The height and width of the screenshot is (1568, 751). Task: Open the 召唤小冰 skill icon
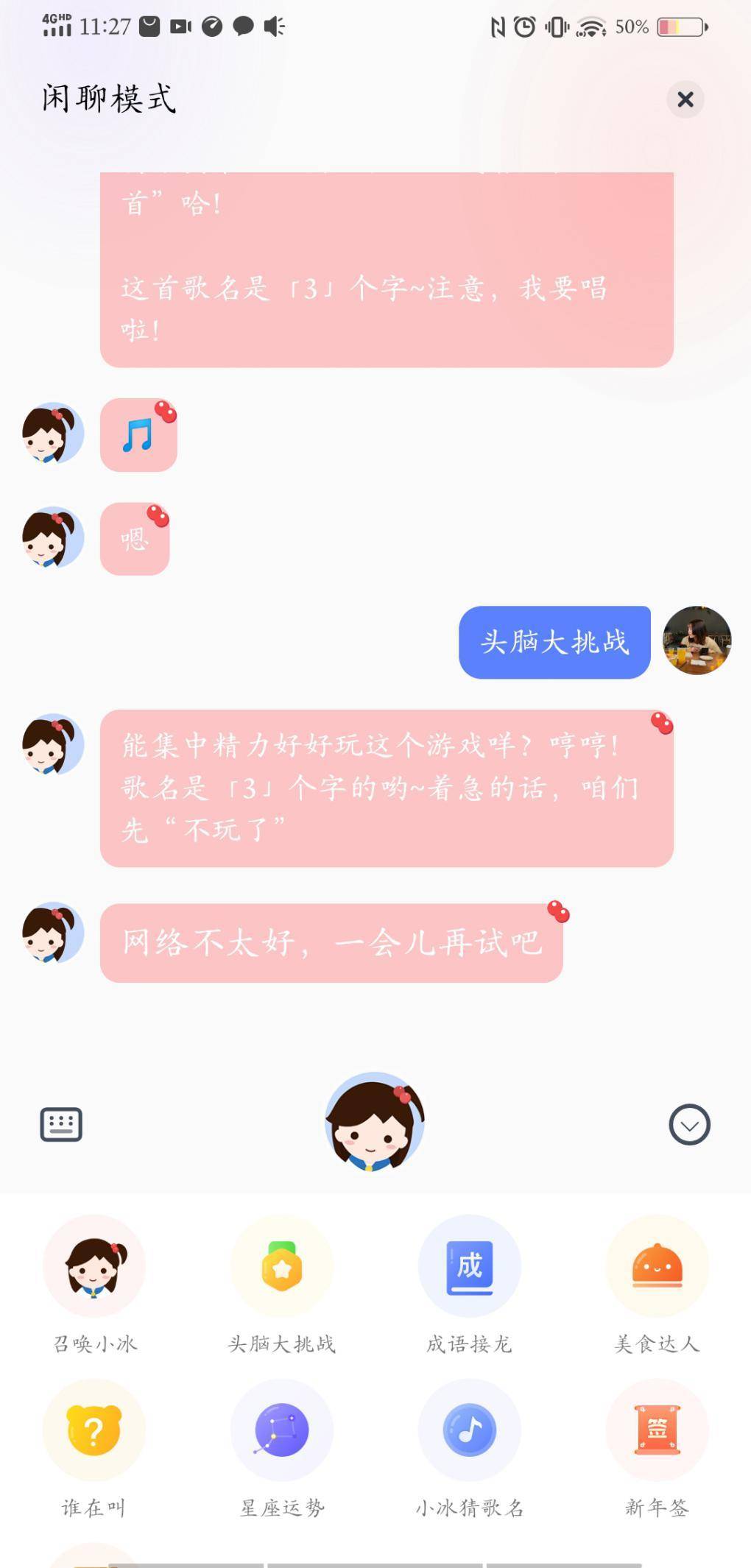coord(94,1265)
